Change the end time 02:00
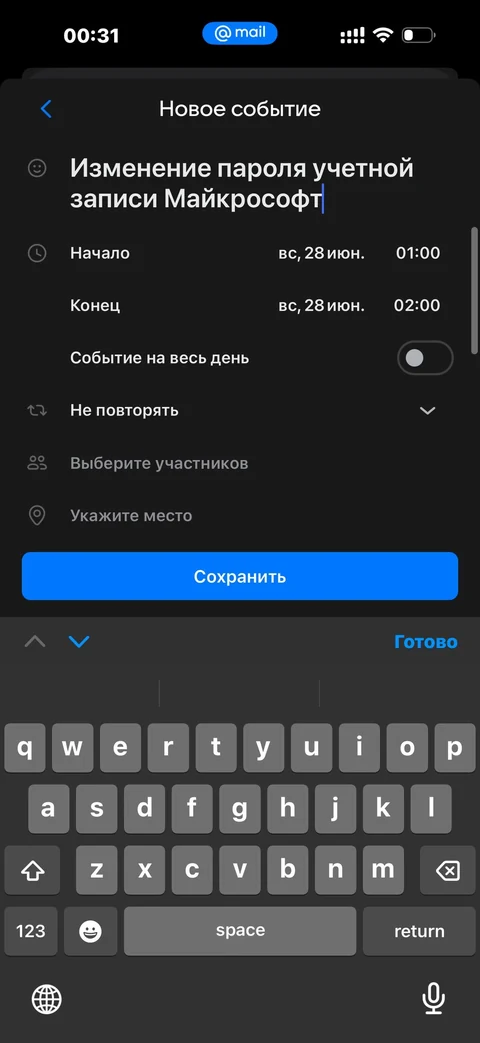This screenshot has height=1043, width=480. point(418,305)
